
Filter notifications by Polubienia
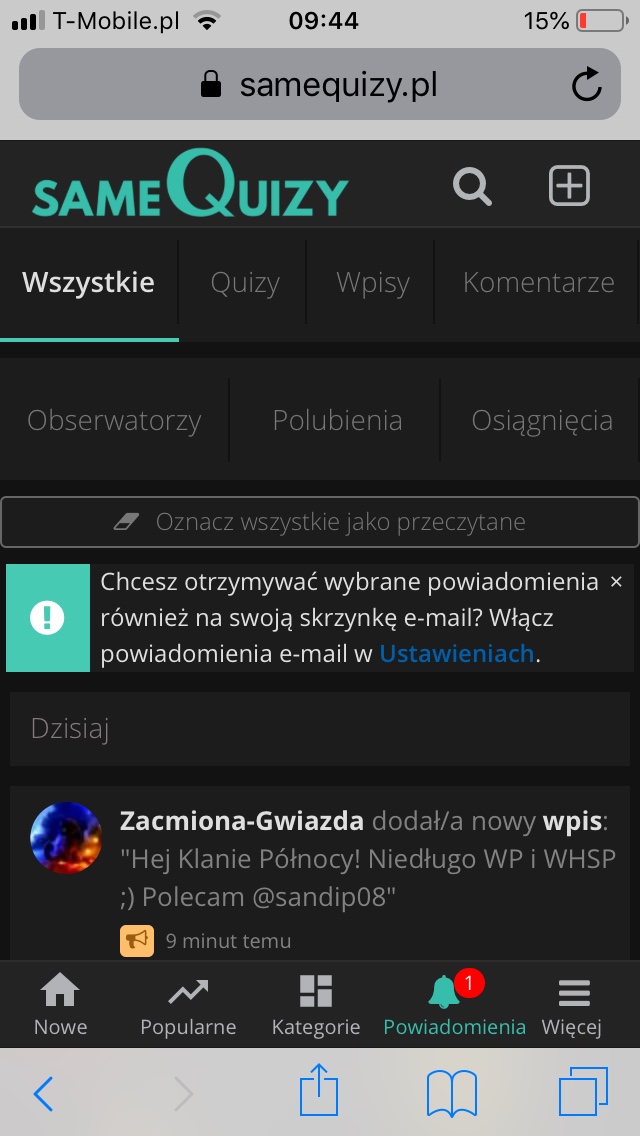coord(336,420)
